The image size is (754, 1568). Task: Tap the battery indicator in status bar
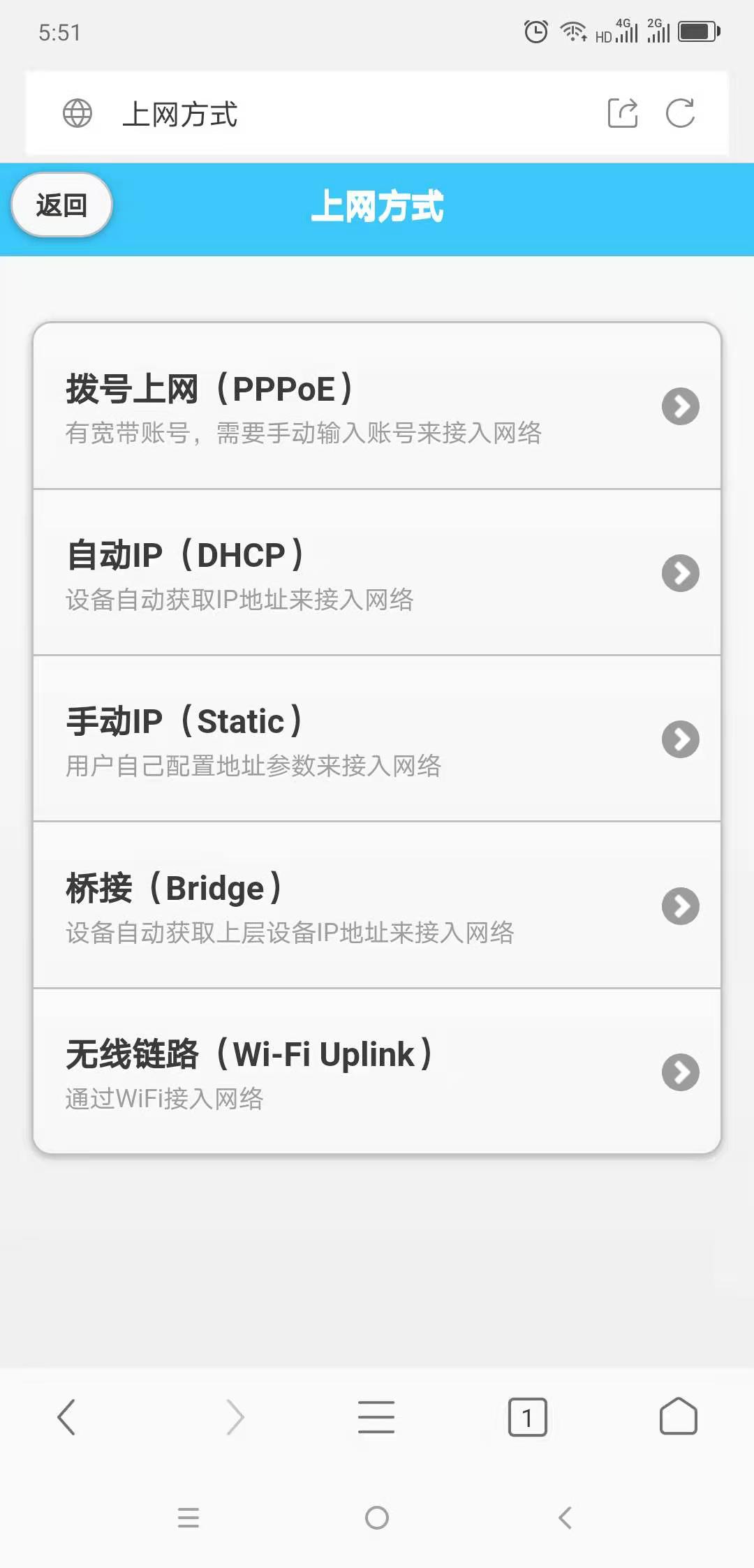[696, 31]
